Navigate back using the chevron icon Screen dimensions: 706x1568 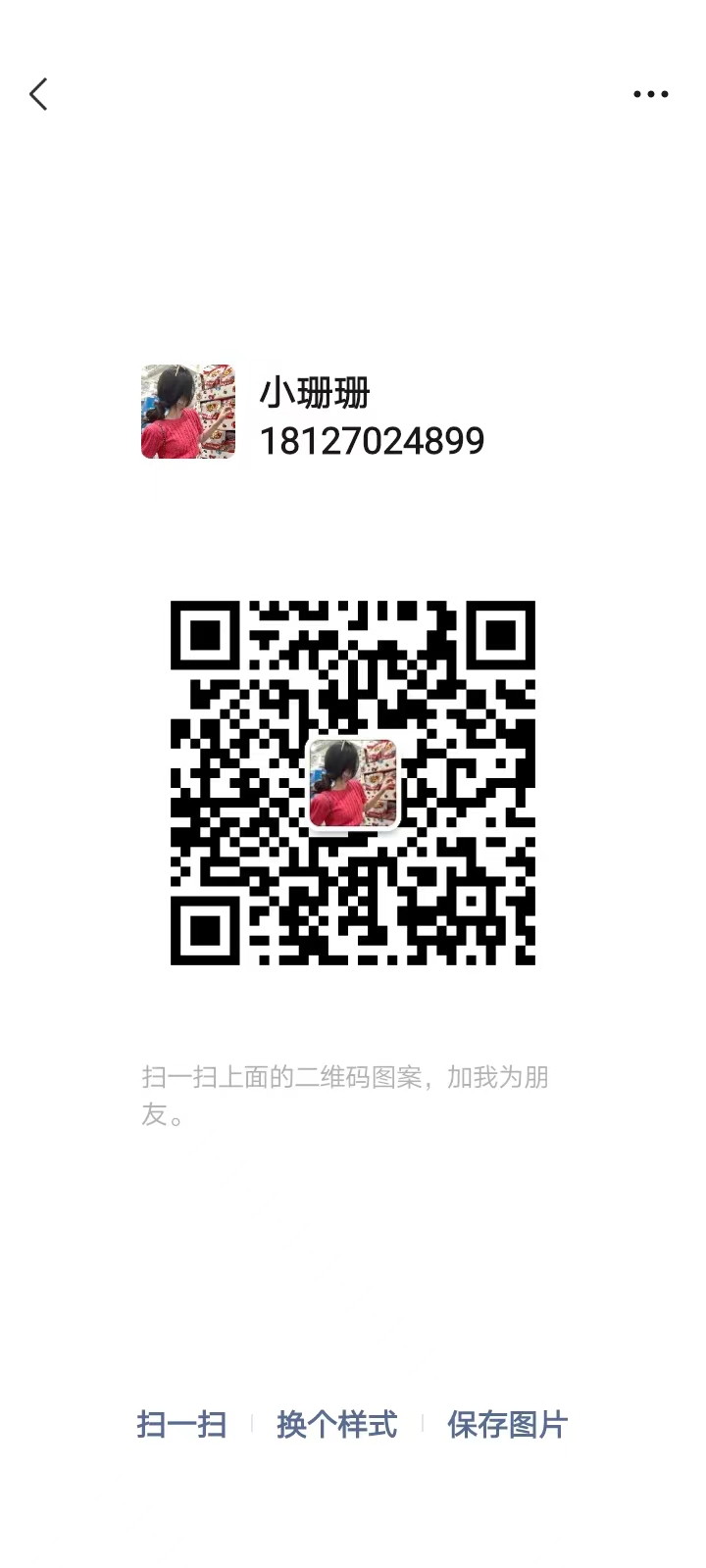(37, 94)
